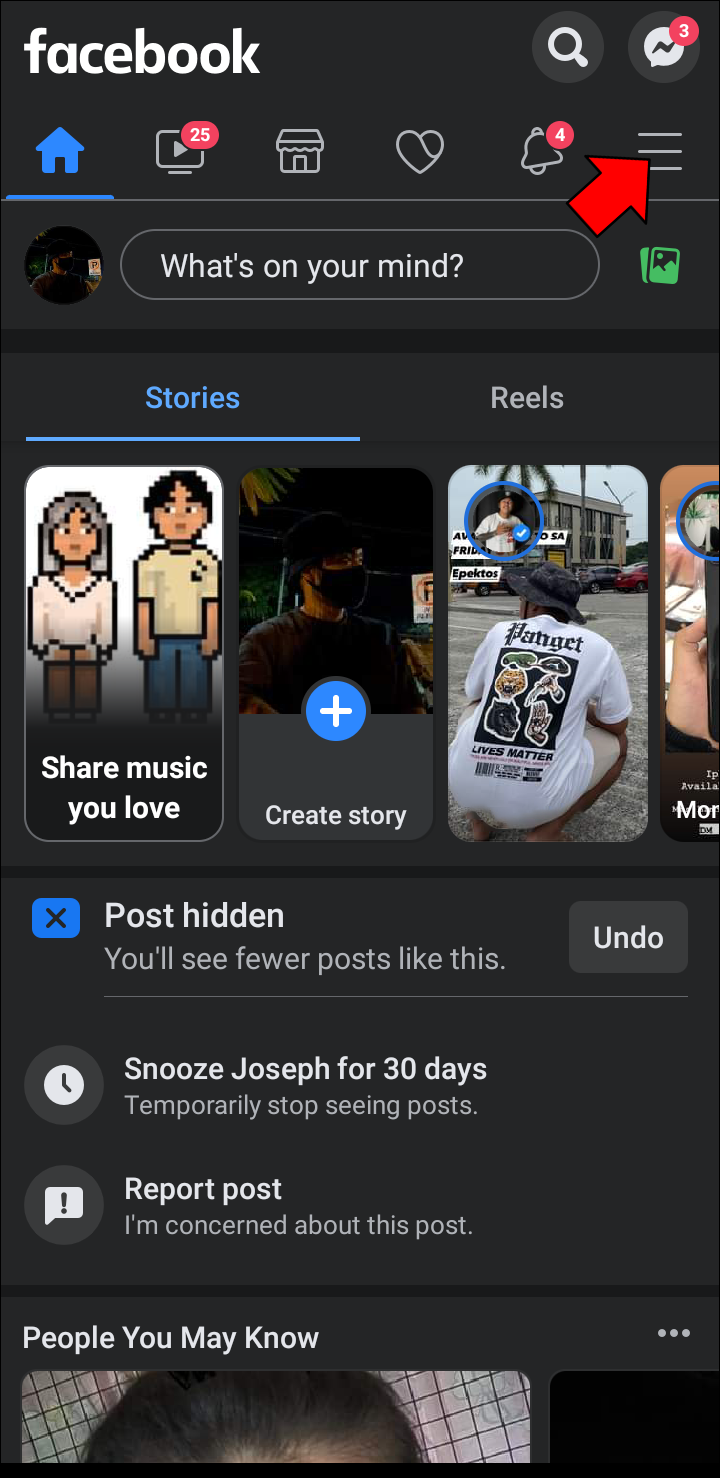Undo hiding the post
Screen dimensions: 720x1478
point(628,937)
